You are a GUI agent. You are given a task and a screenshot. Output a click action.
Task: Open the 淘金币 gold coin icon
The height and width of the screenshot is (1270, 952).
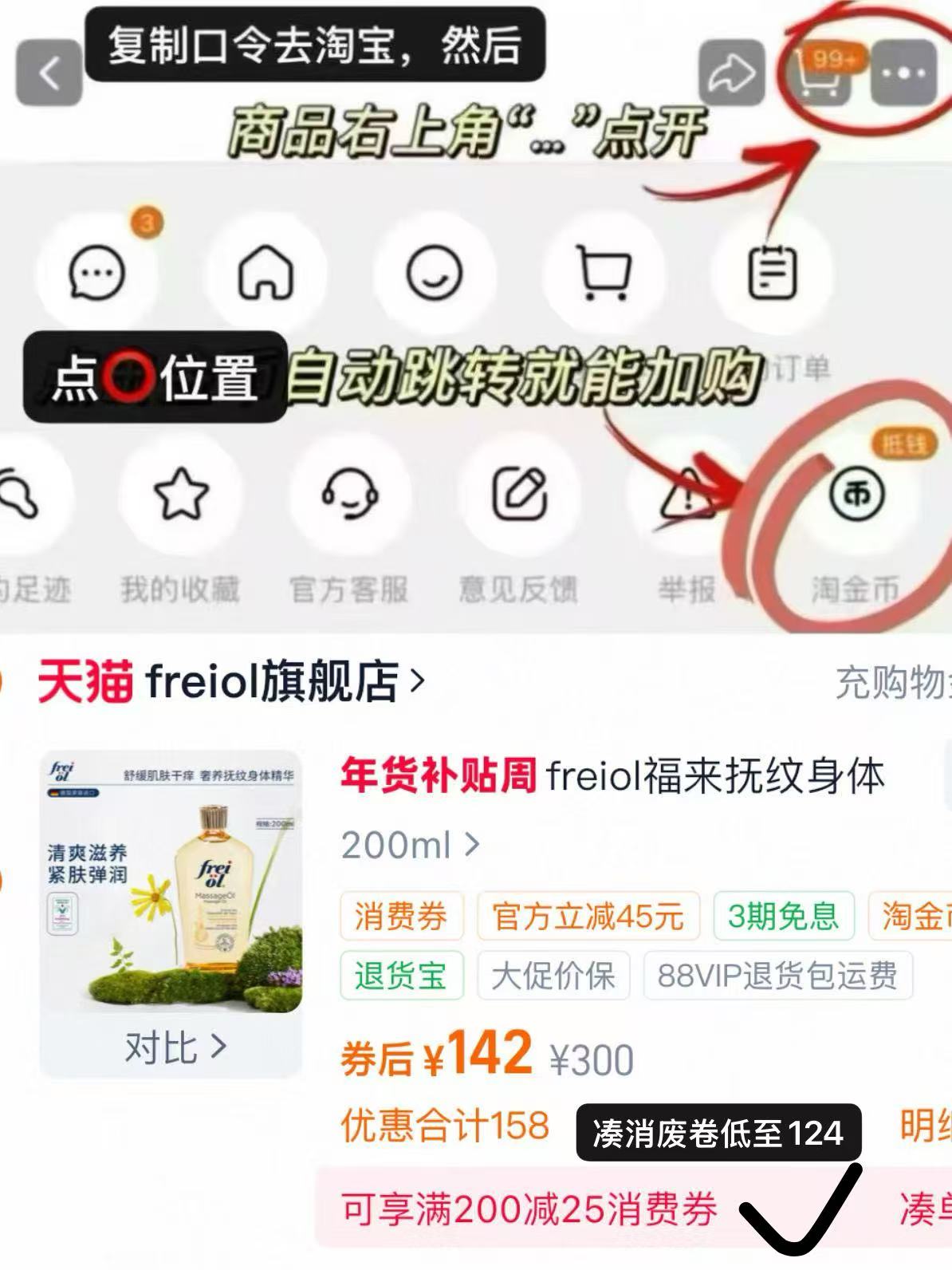[855, 495]
